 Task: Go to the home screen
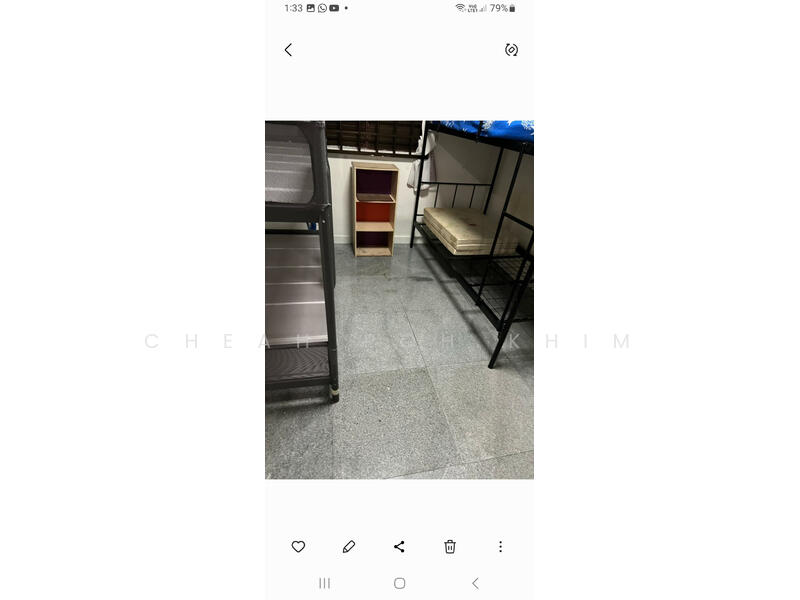(x=399, y=583)
